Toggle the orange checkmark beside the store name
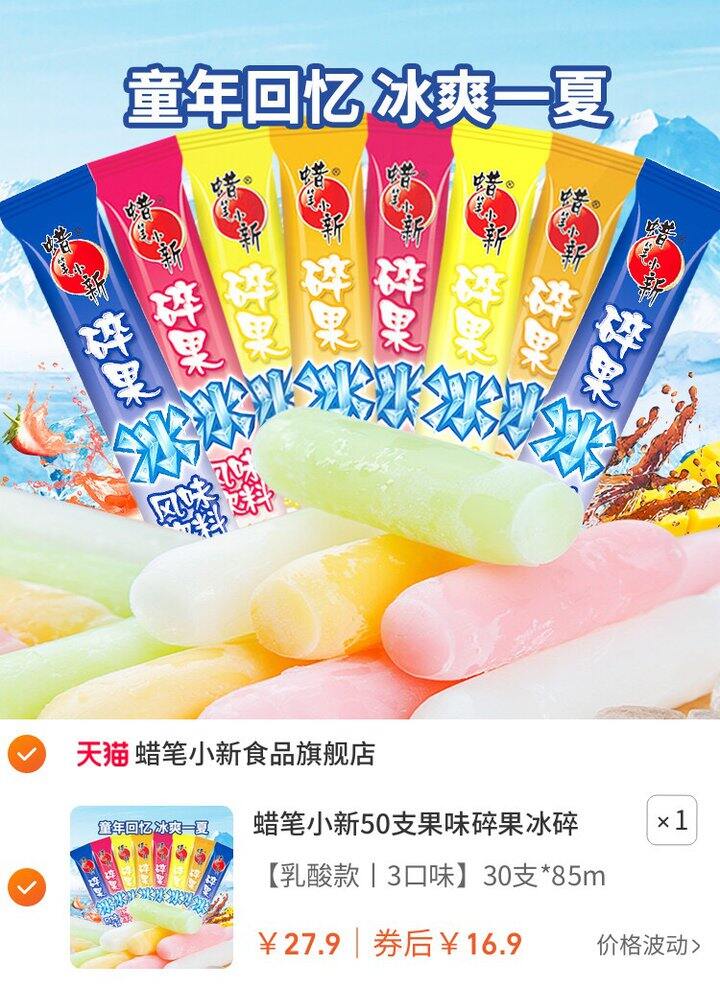Image resolution: width=720 pixels, height=988 pixels. [x=29, y=758]
